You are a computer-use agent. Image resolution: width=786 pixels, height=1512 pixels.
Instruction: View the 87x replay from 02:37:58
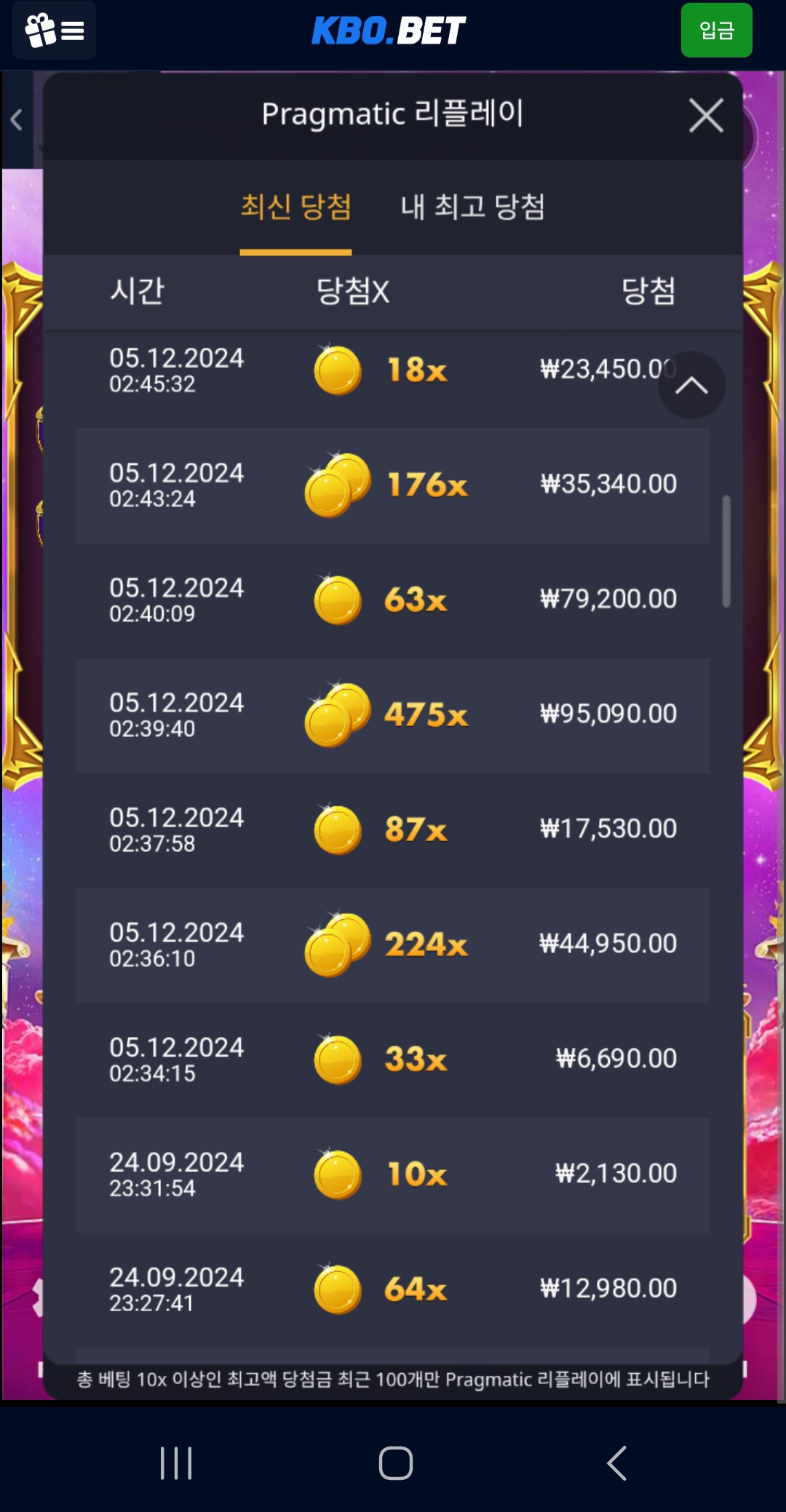tap(393, 830)
